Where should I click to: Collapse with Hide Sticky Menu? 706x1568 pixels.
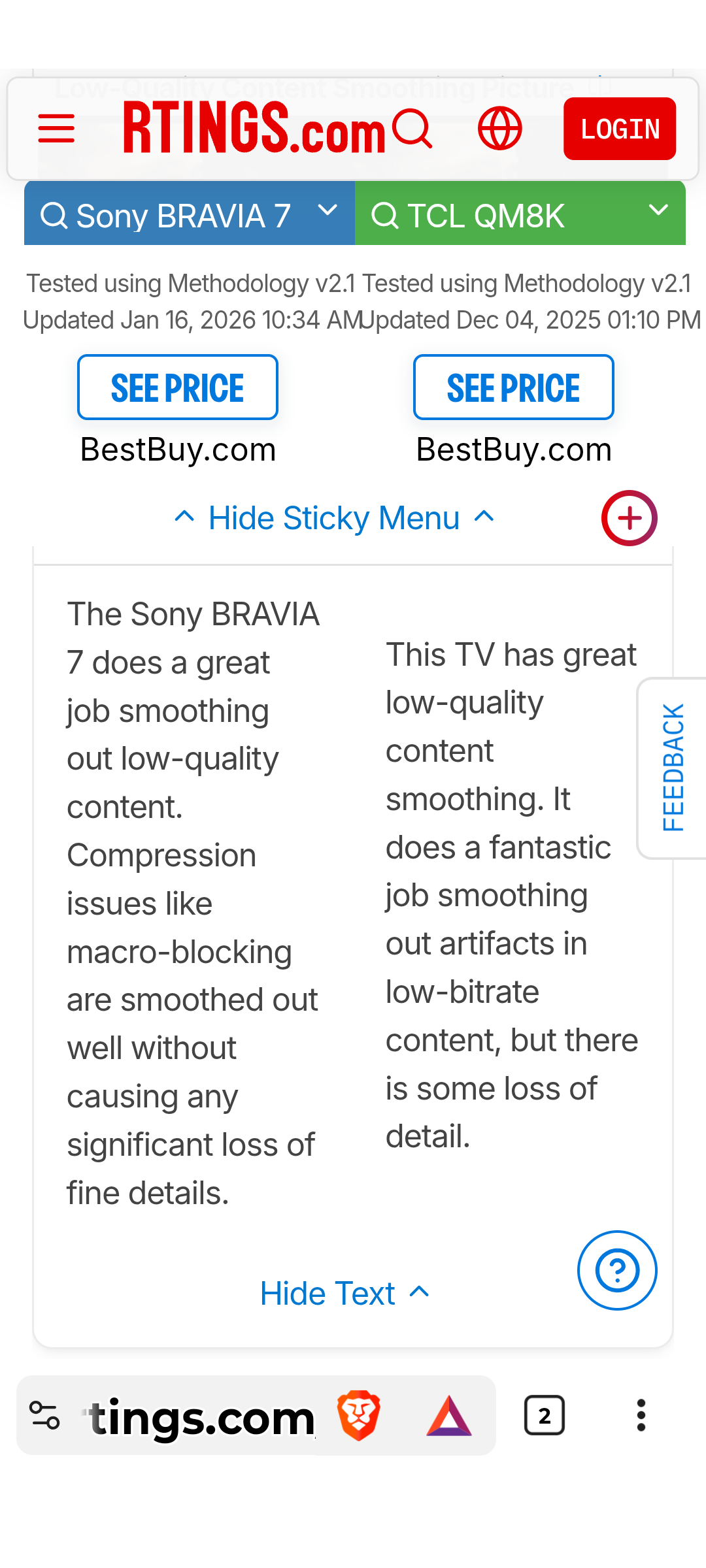click(x=334, y=518)
